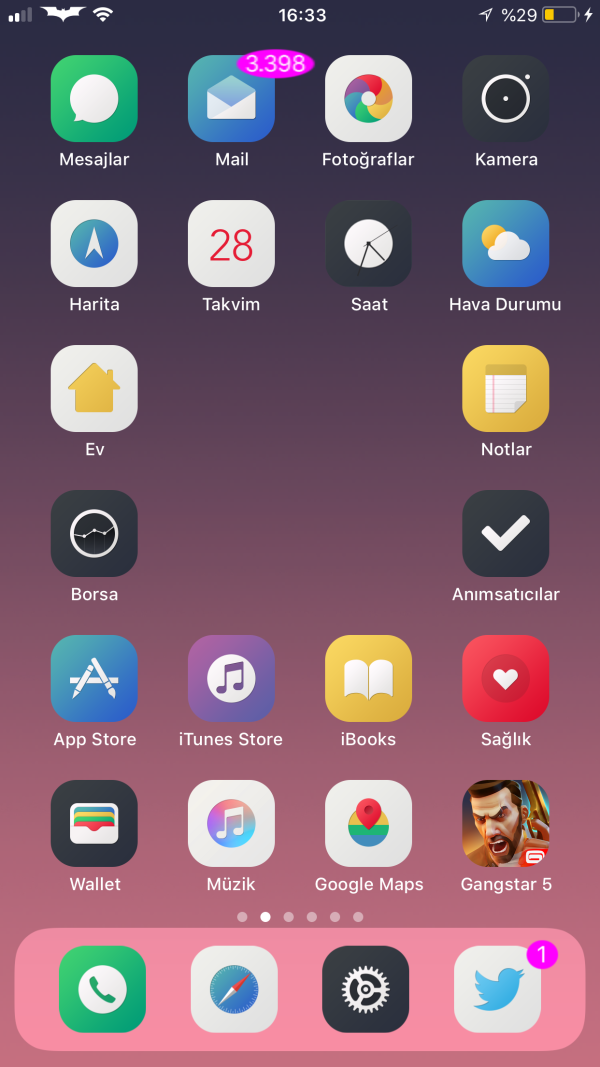Open Twitter from the dock
Screen dimensions: 600x1067
coord(497,989)
